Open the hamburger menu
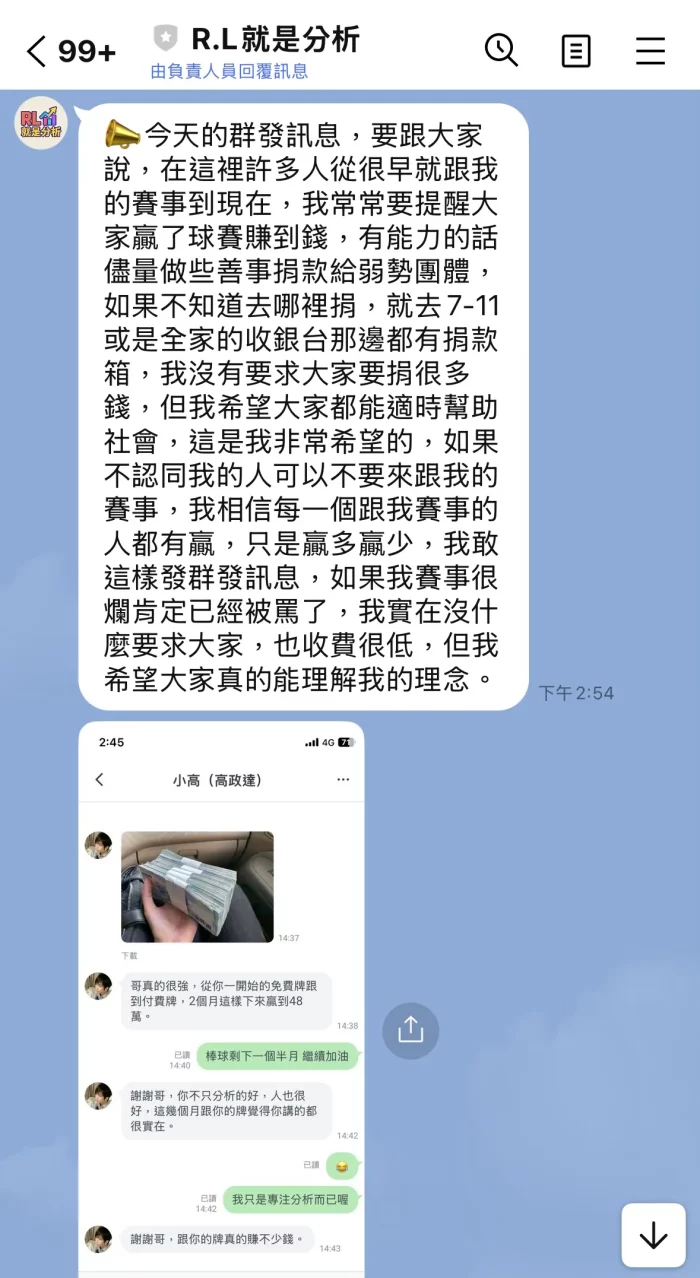The width and height of the screenshot is (700, 1278). 650,51
